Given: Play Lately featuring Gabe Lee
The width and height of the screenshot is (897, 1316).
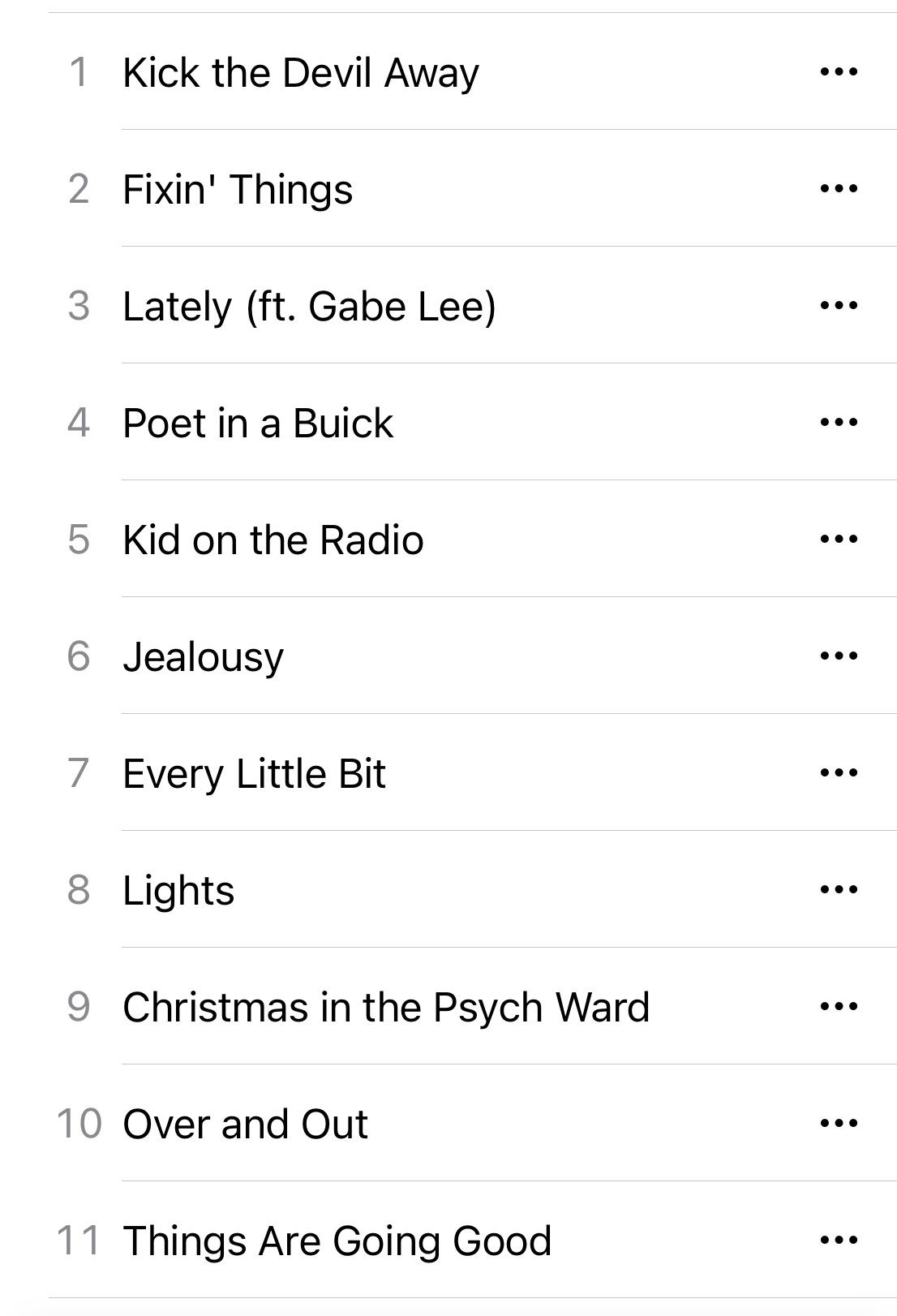Looking at the screenshot, I should coord(309,307).
